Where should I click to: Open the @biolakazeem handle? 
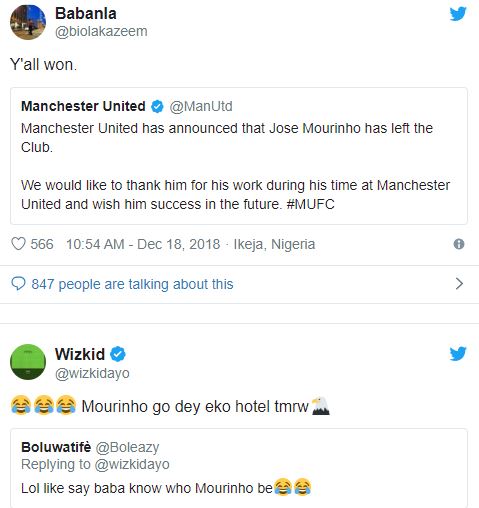tap(101, 31)
